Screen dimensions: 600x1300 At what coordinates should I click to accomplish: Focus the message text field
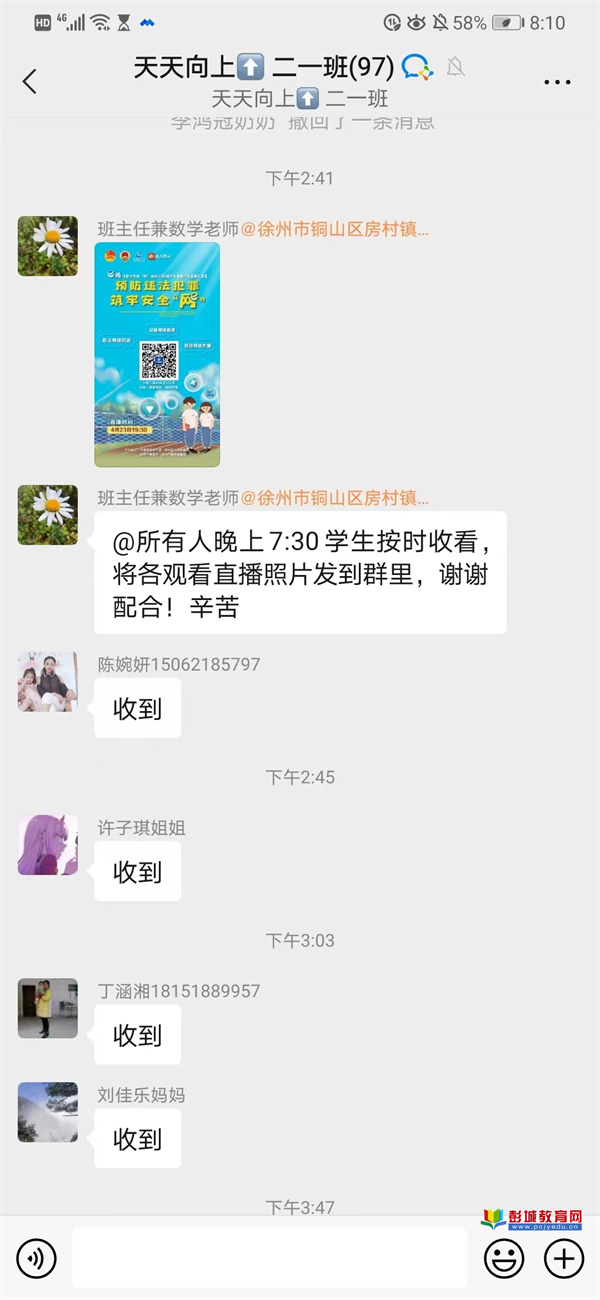coord(270,1258)
